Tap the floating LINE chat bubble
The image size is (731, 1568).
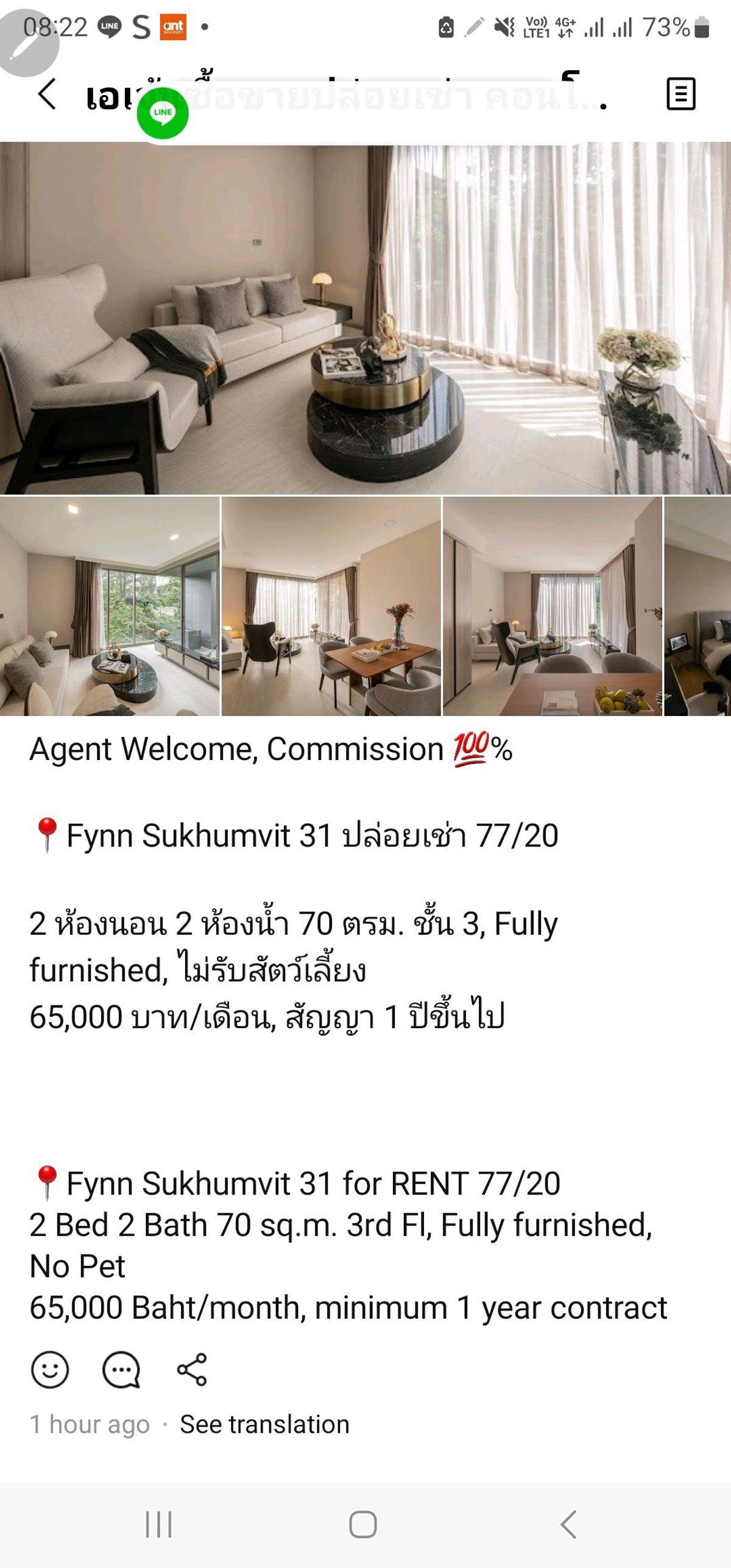(x=163, y=113)
